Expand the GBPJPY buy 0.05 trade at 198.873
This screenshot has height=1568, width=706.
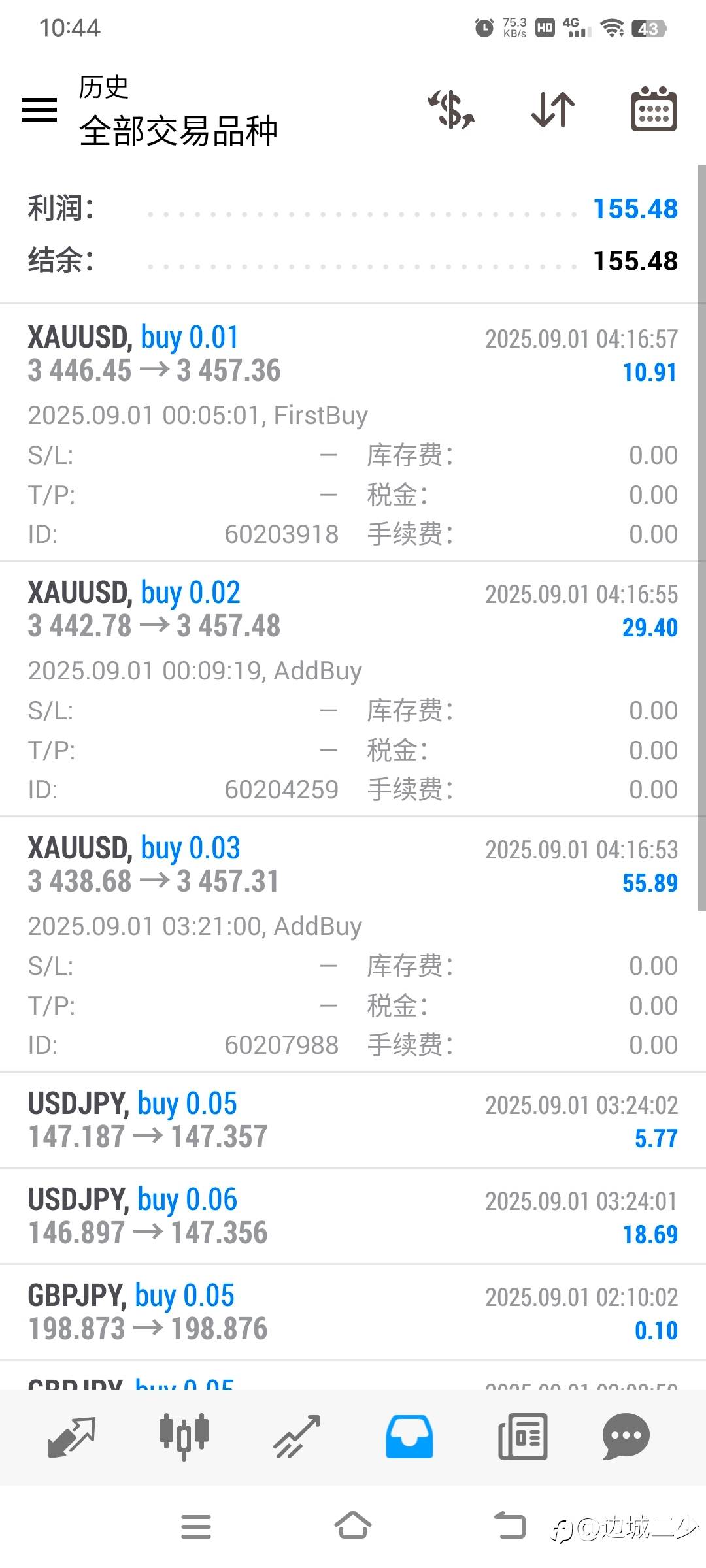[x=353, y=1313]
